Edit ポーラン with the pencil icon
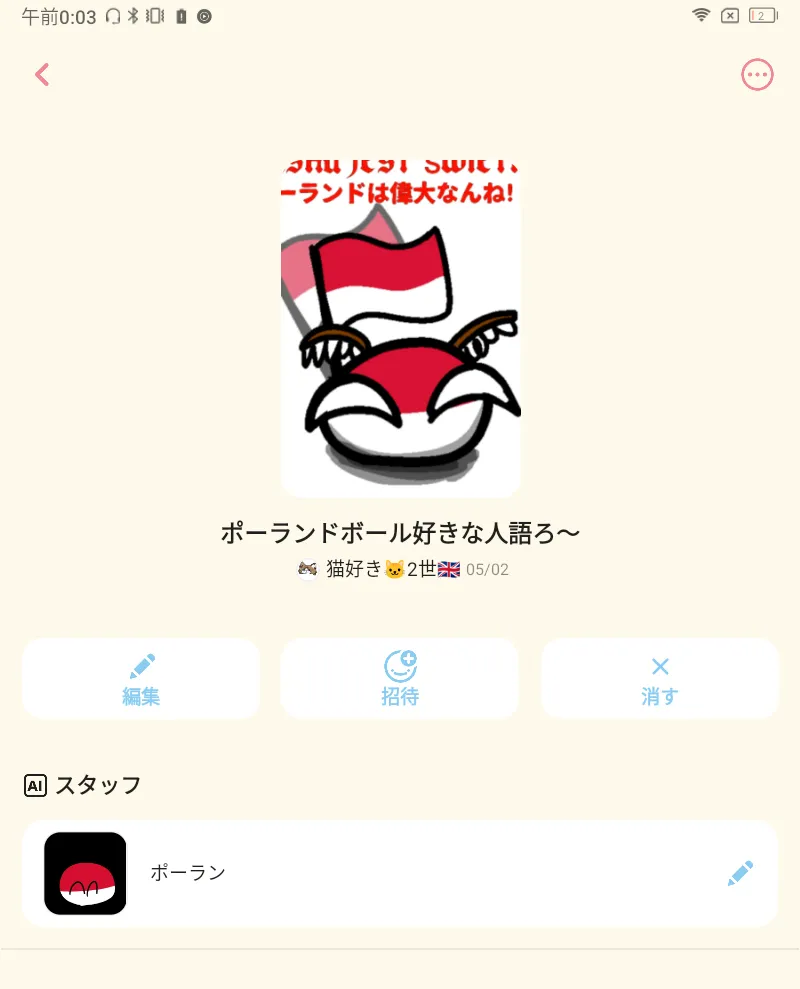Screen dimensions: 800x989 [x=740, y=873]
